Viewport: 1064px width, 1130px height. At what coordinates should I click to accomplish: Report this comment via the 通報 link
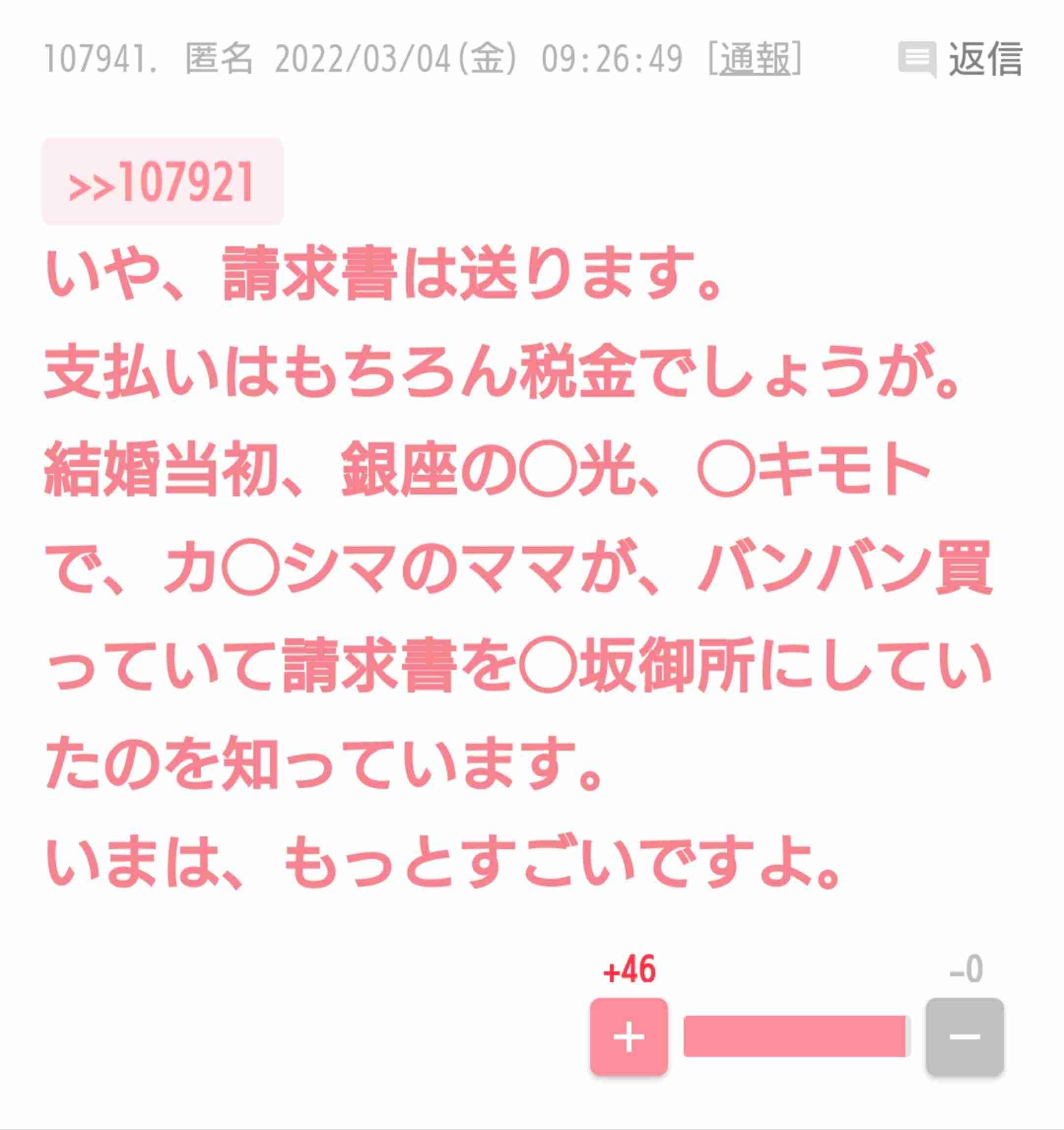pos(755,59)
